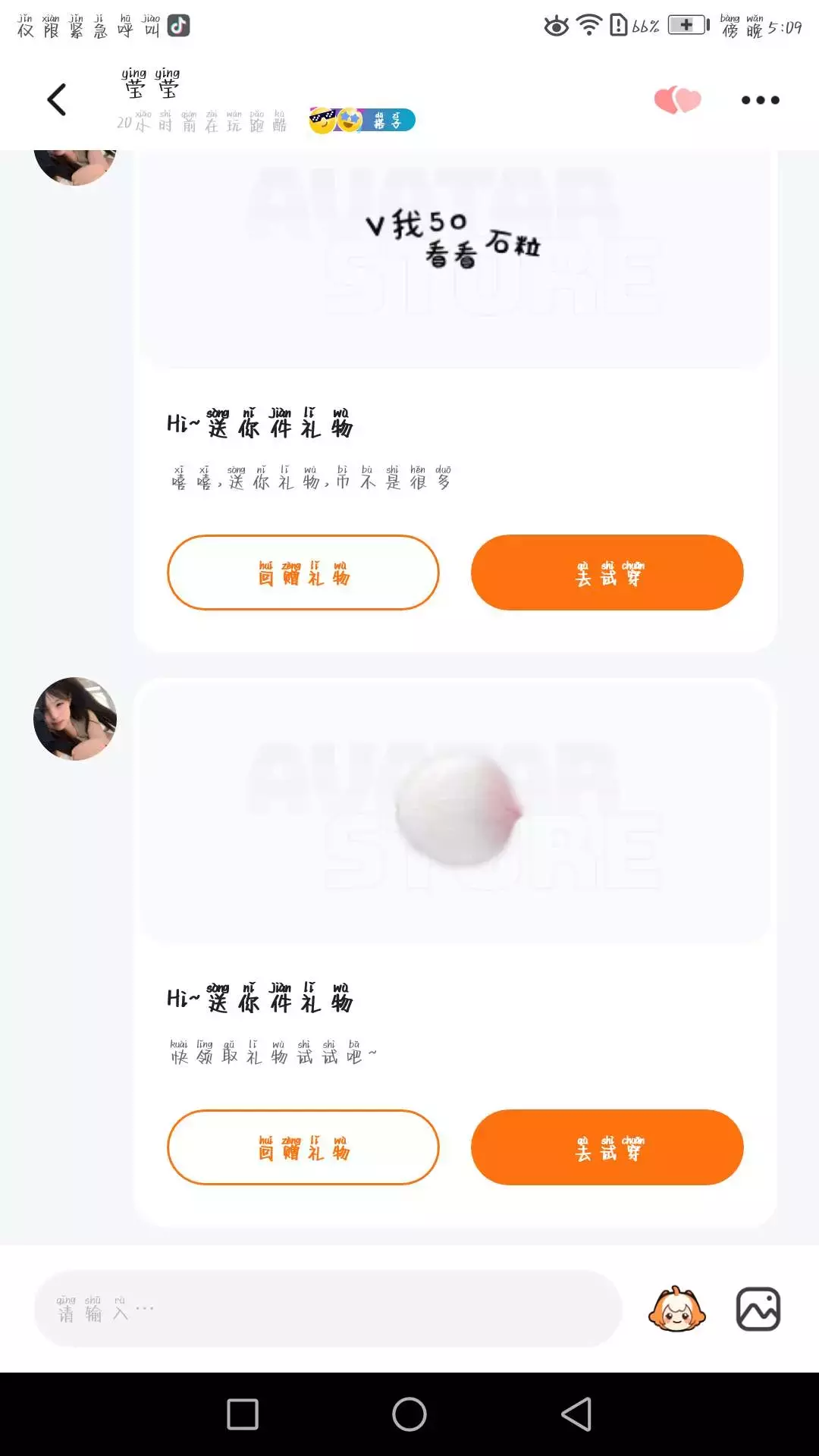Open the recent apps overview
The width and height of the screenshot is (819, 1456).
click(x=243, y=1414)
